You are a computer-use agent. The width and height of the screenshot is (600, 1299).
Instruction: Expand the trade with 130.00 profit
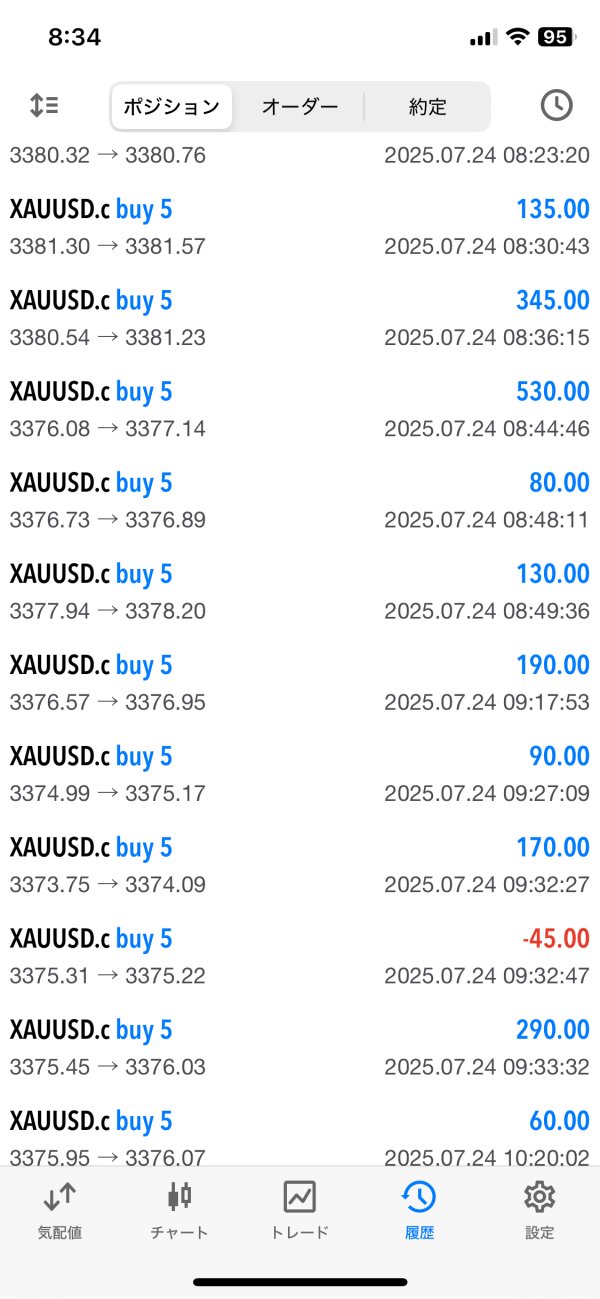300,591
